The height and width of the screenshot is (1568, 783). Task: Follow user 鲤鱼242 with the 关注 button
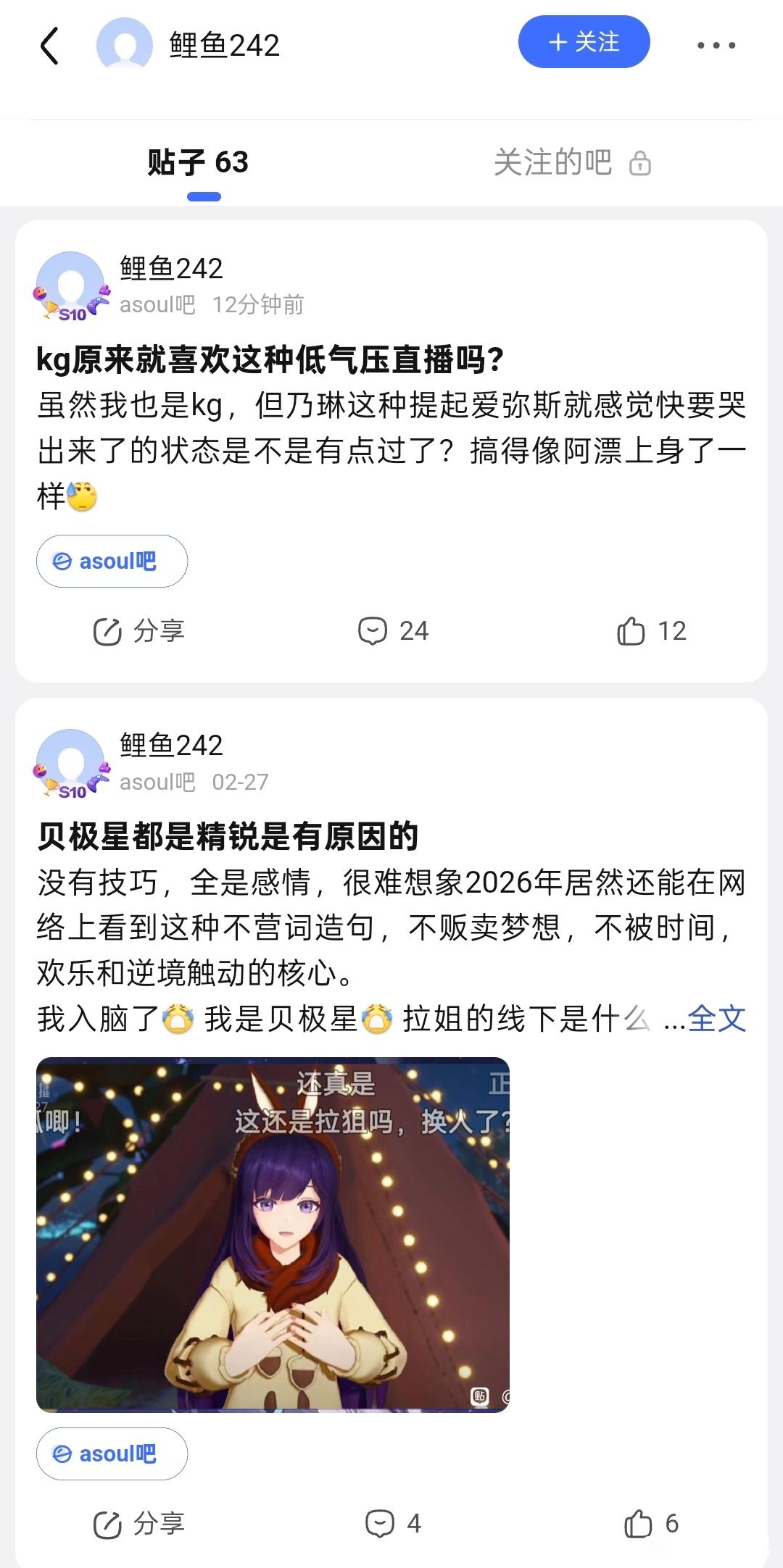click(584, 42)
